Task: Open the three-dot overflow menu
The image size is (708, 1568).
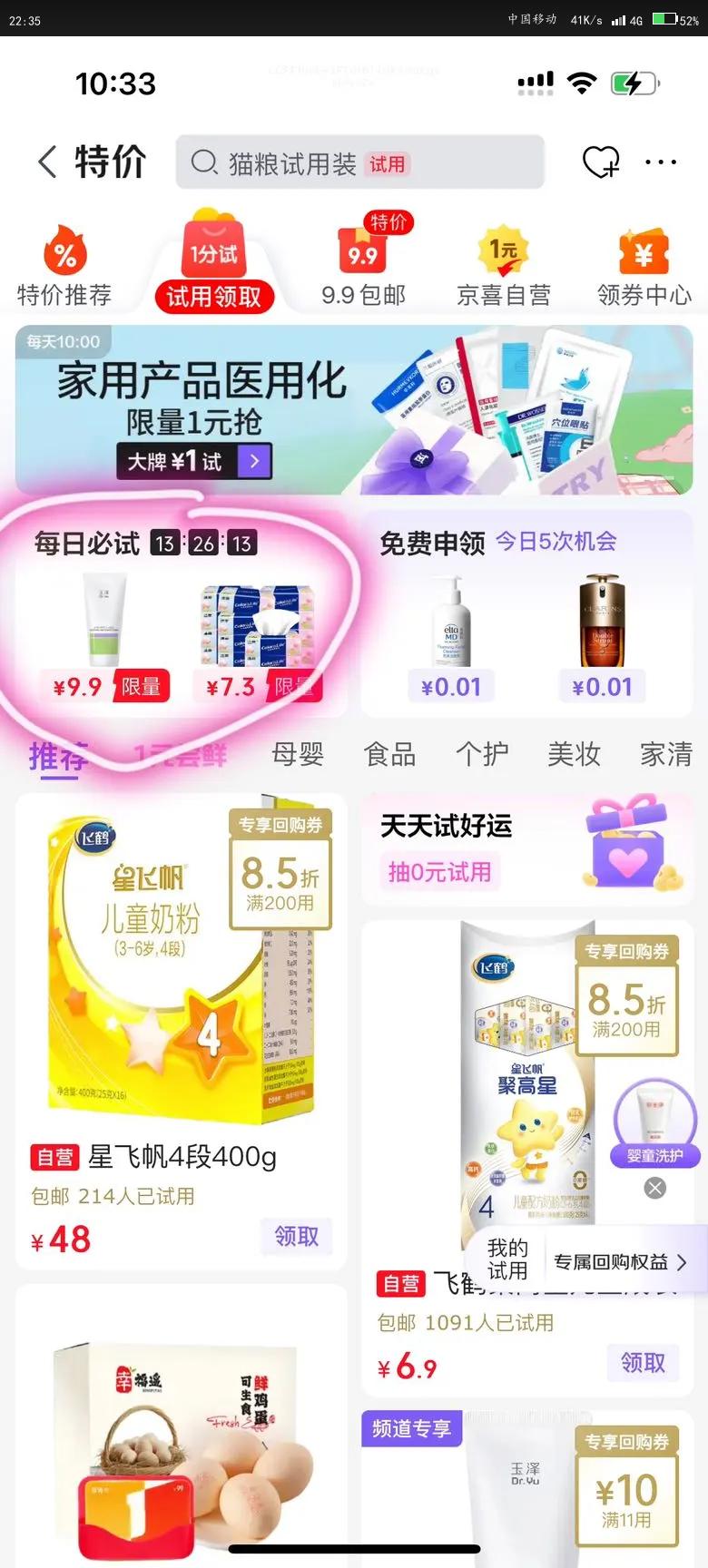Action: point(660,162)
